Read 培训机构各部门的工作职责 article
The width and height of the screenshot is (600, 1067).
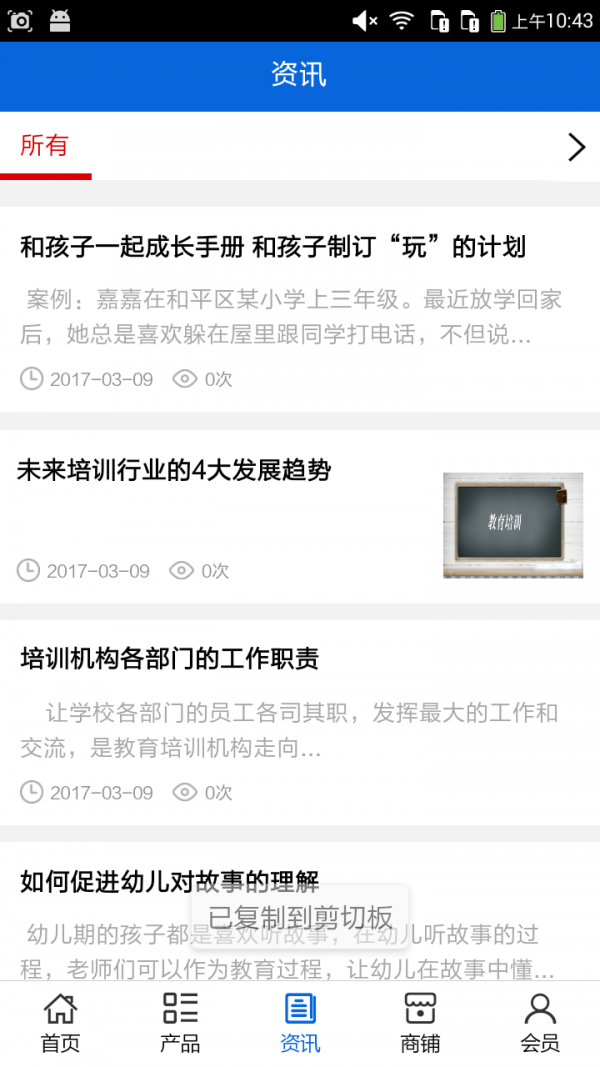pyautogui.click(x=170, y=659)
